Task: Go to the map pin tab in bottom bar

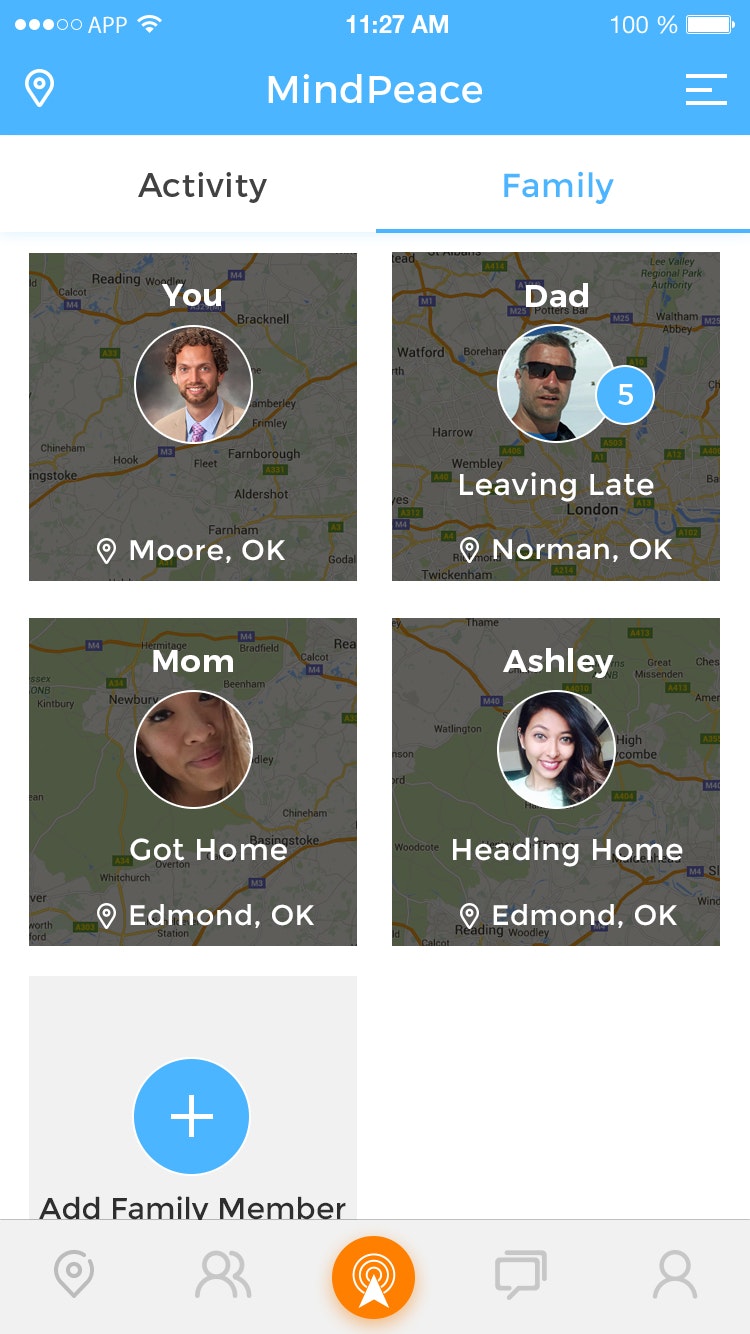Action: click(74, 1276)
